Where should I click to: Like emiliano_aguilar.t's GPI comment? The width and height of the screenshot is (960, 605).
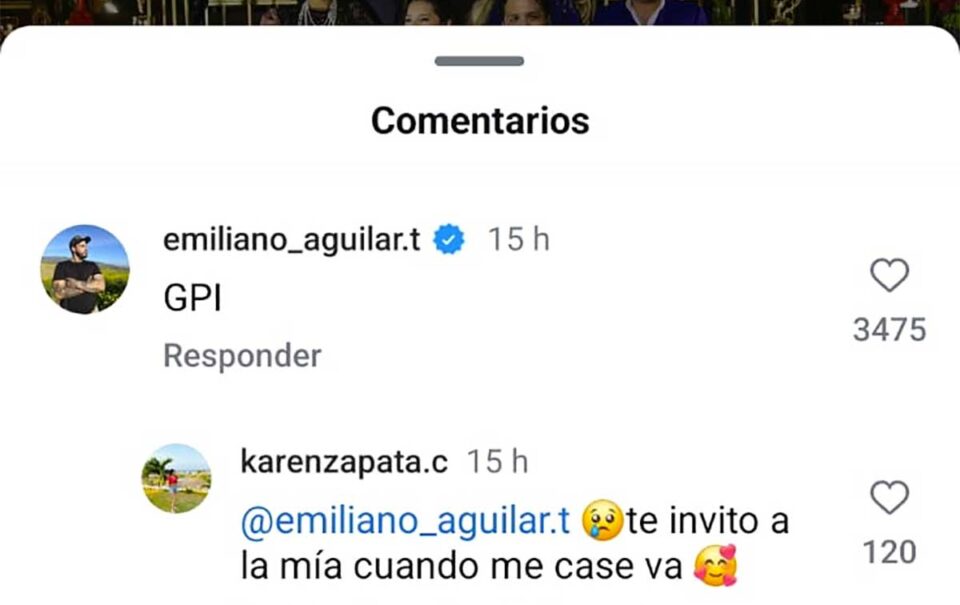click(x=889, y=276)
